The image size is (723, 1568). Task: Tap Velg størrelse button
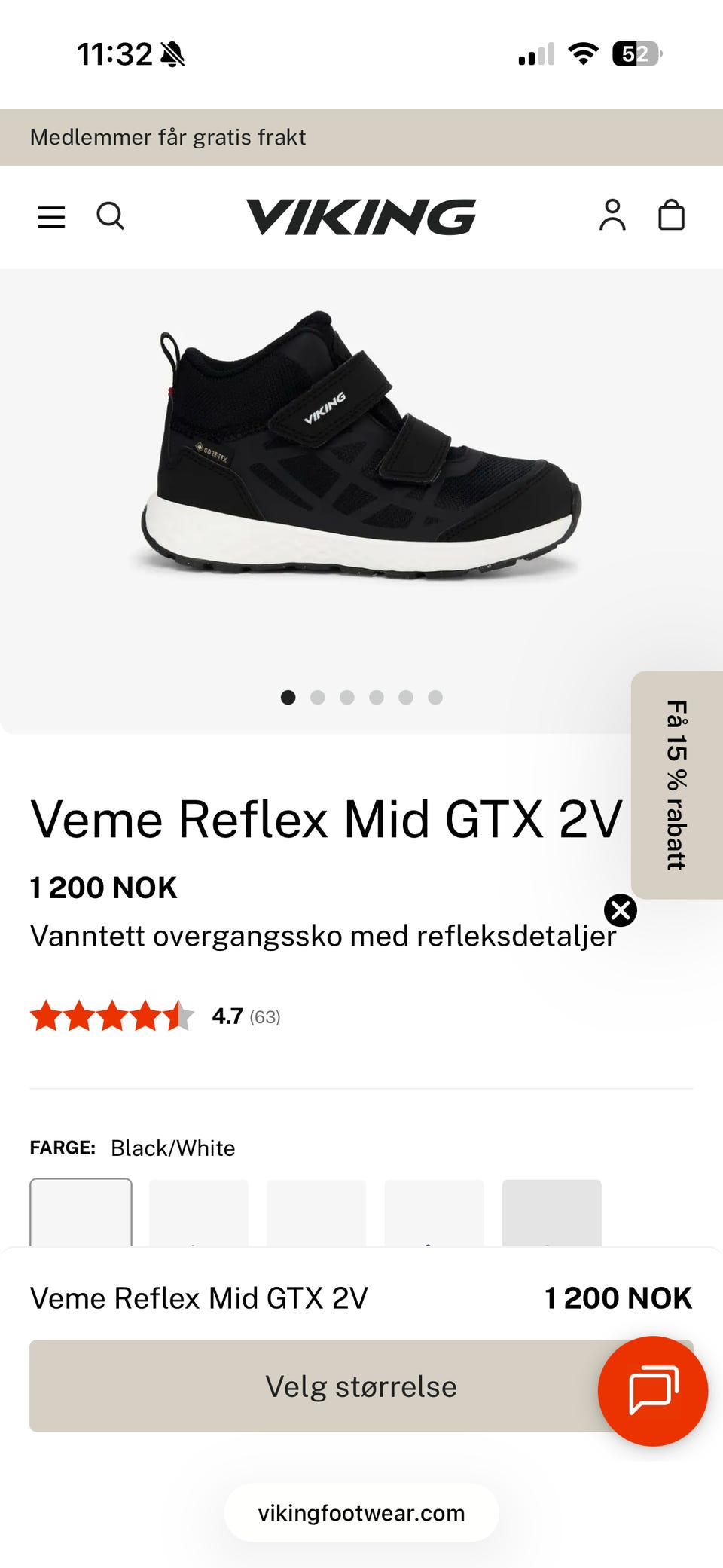pyautogui.click(x=361, y=1386)
